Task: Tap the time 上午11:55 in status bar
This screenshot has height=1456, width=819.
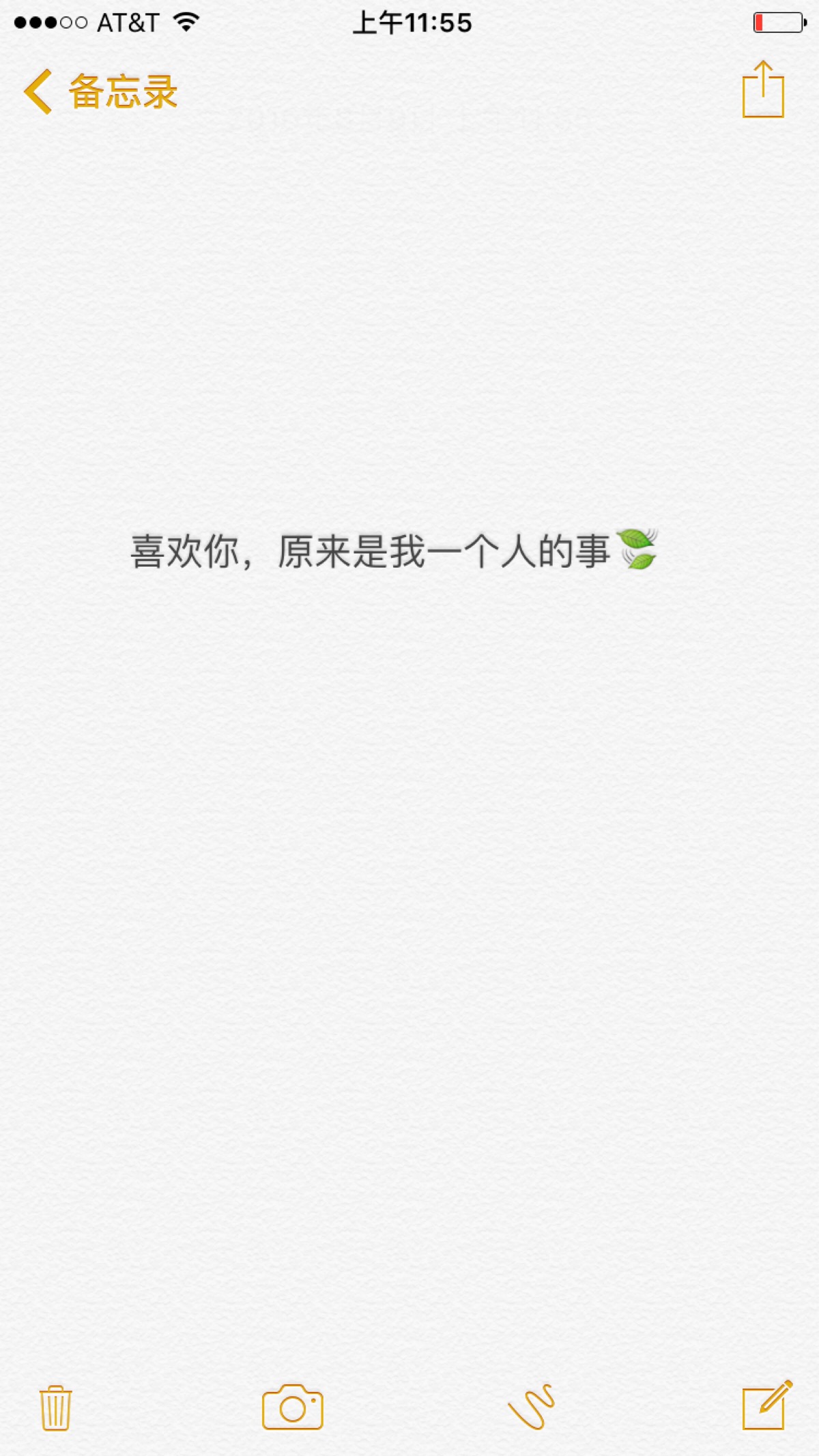Action: tap(412, 23)
